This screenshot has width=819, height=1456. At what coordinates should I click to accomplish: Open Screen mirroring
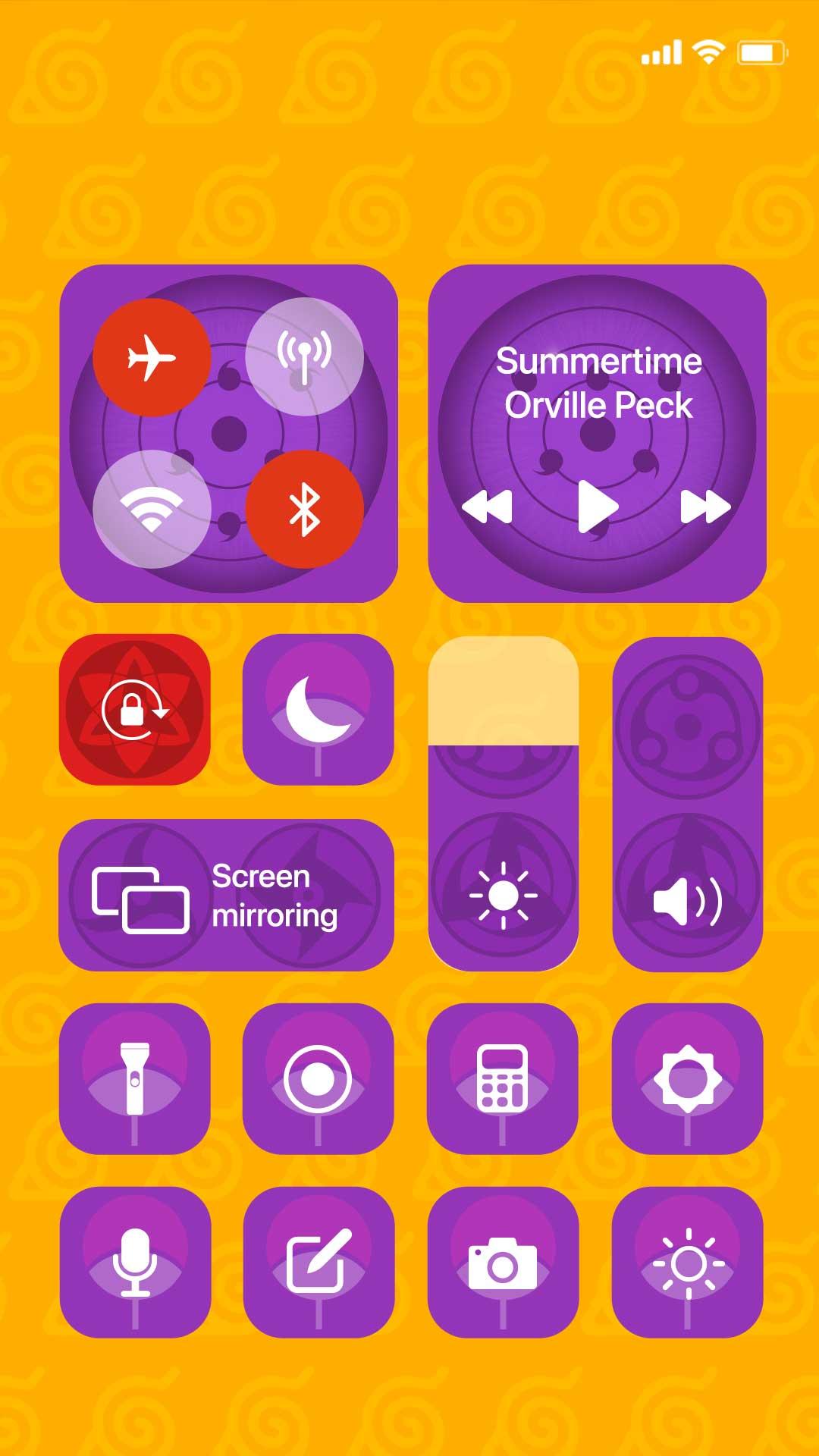(226, 895)
